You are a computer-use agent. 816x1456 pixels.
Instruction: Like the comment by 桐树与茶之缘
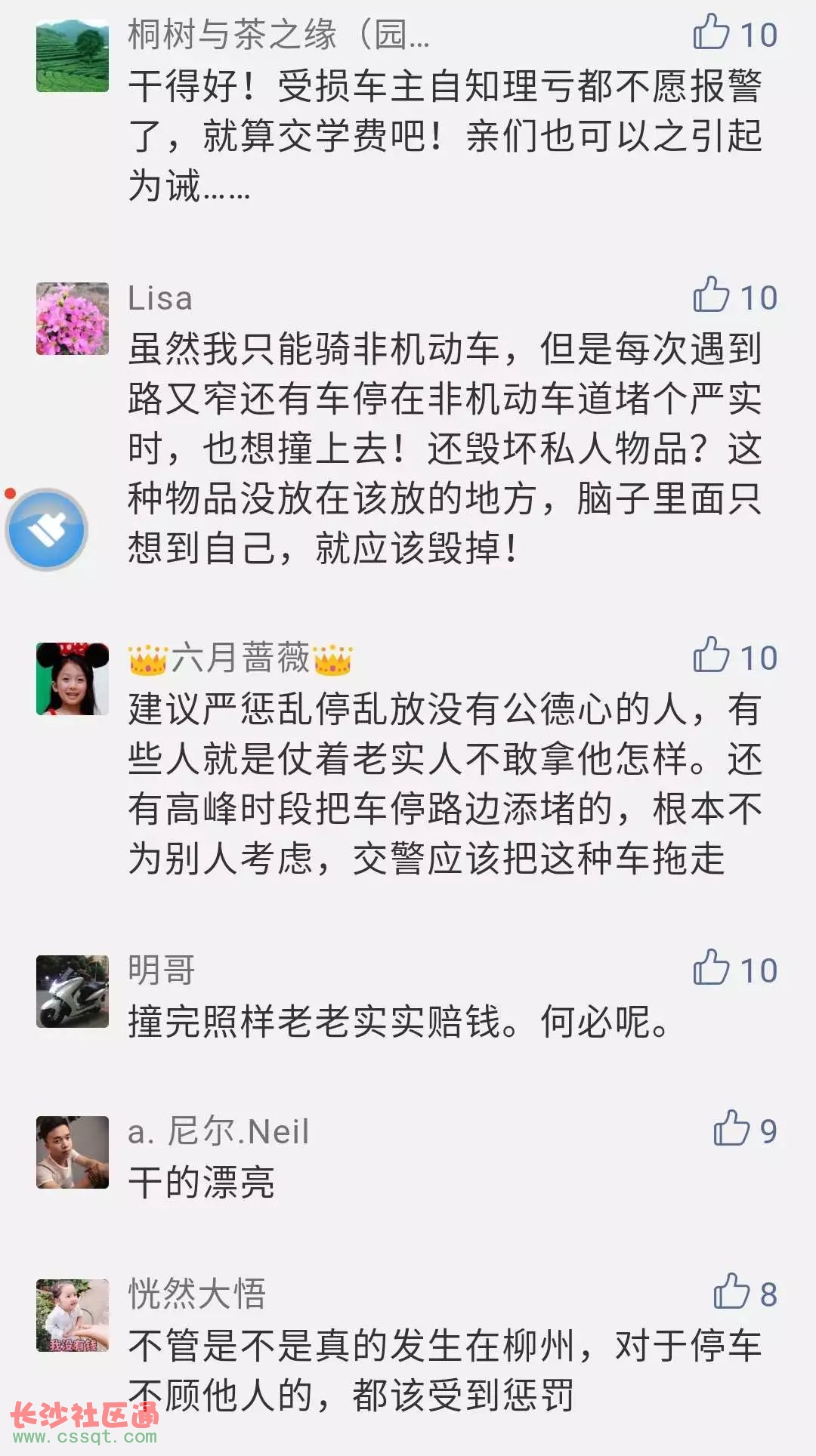[712, 33]
